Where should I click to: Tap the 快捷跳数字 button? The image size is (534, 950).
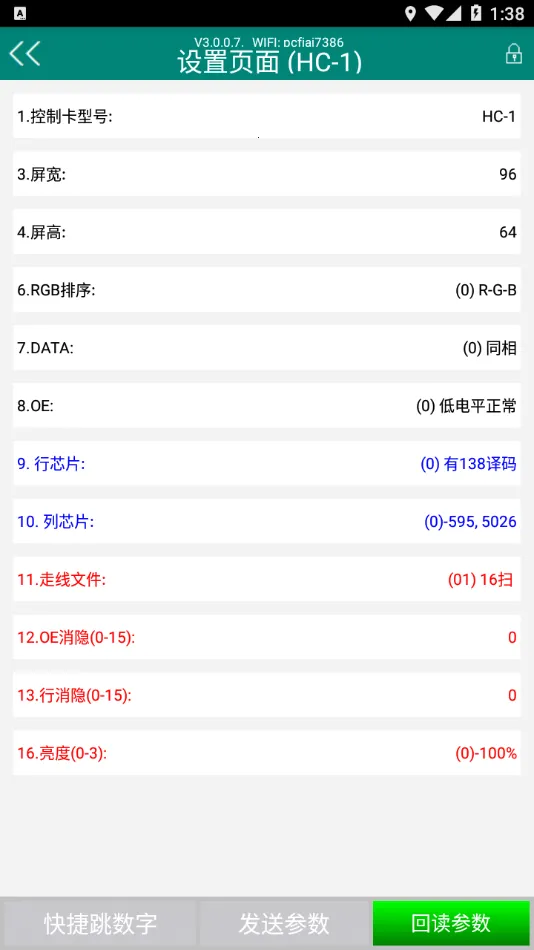click(100, 923)
